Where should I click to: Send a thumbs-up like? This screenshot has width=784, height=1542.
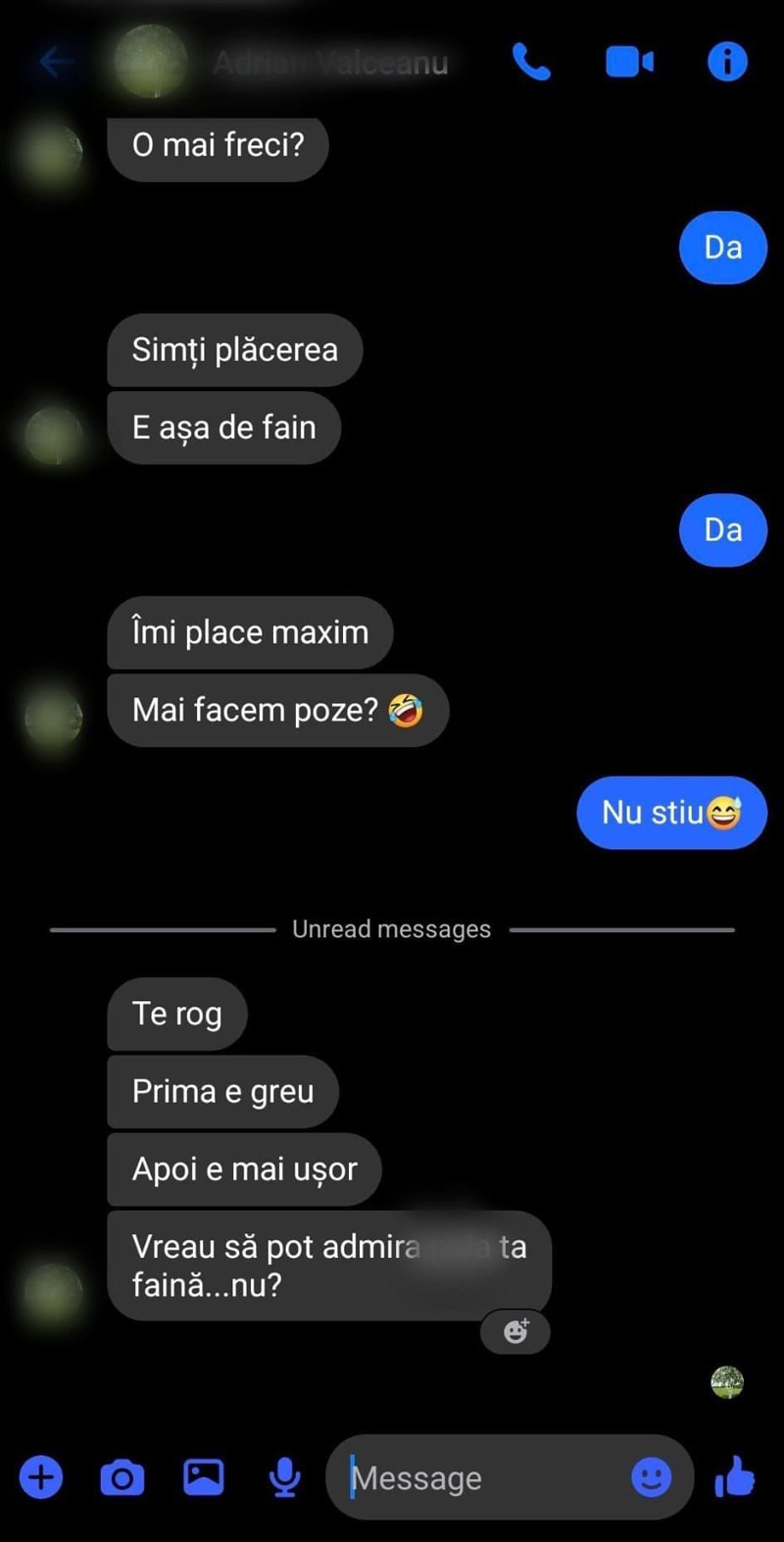click(x=735, y=1476)
